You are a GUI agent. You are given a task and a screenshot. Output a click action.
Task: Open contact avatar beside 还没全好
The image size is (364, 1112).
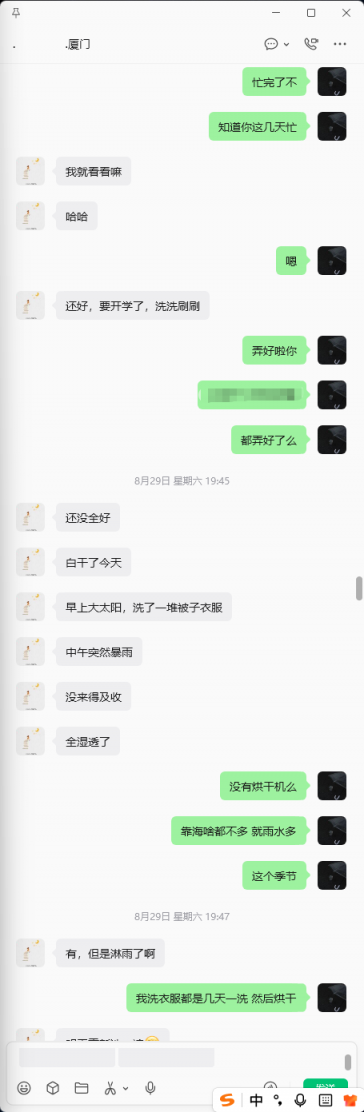coord(31,518)
